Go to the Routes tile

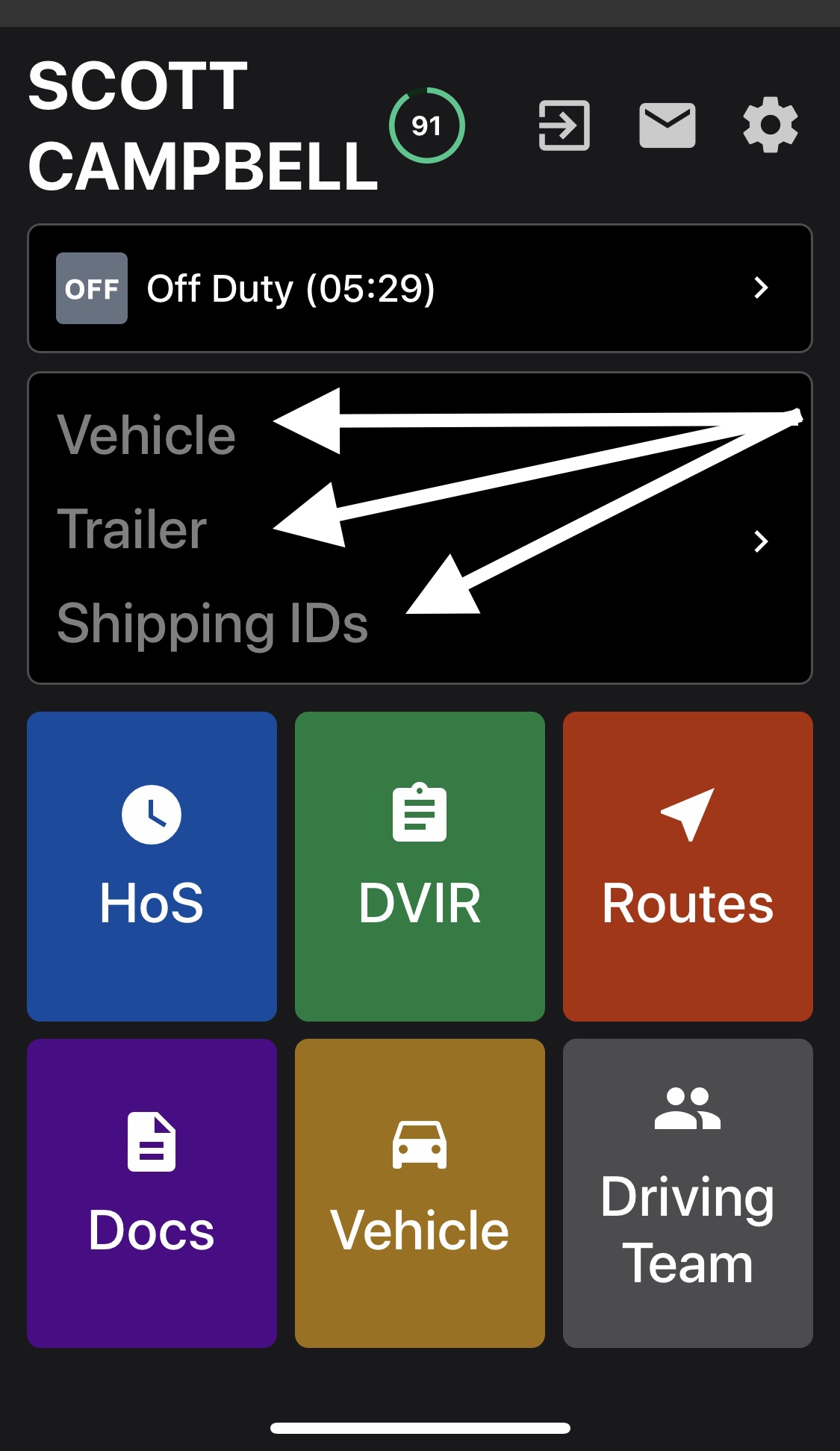[x=688, y=866]
